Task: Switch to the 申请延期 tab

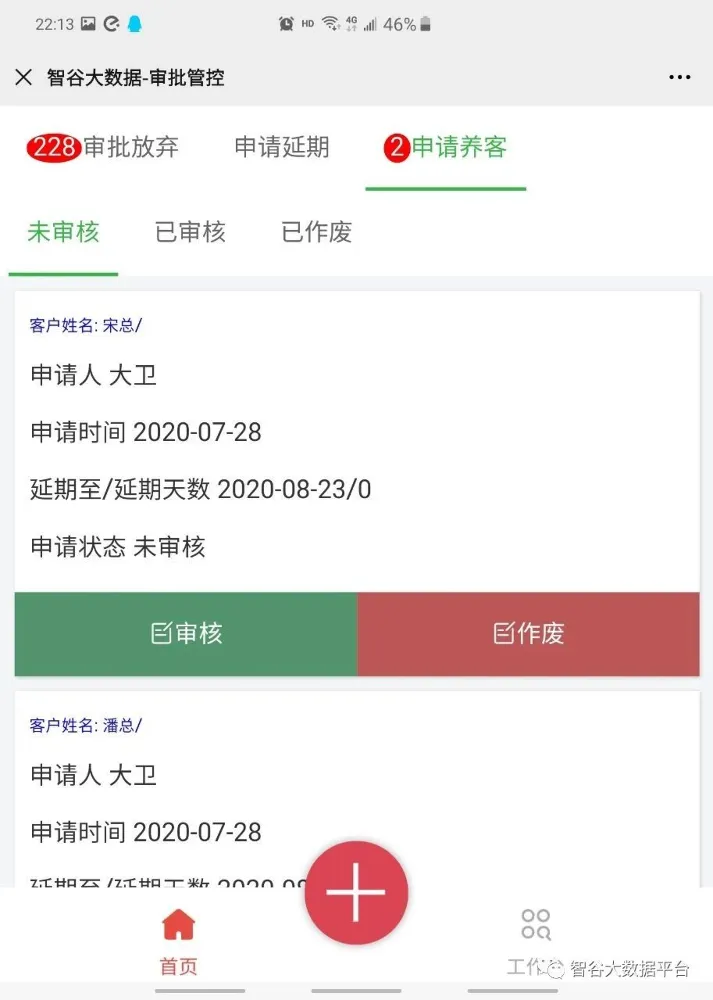Action: [282, 148]
